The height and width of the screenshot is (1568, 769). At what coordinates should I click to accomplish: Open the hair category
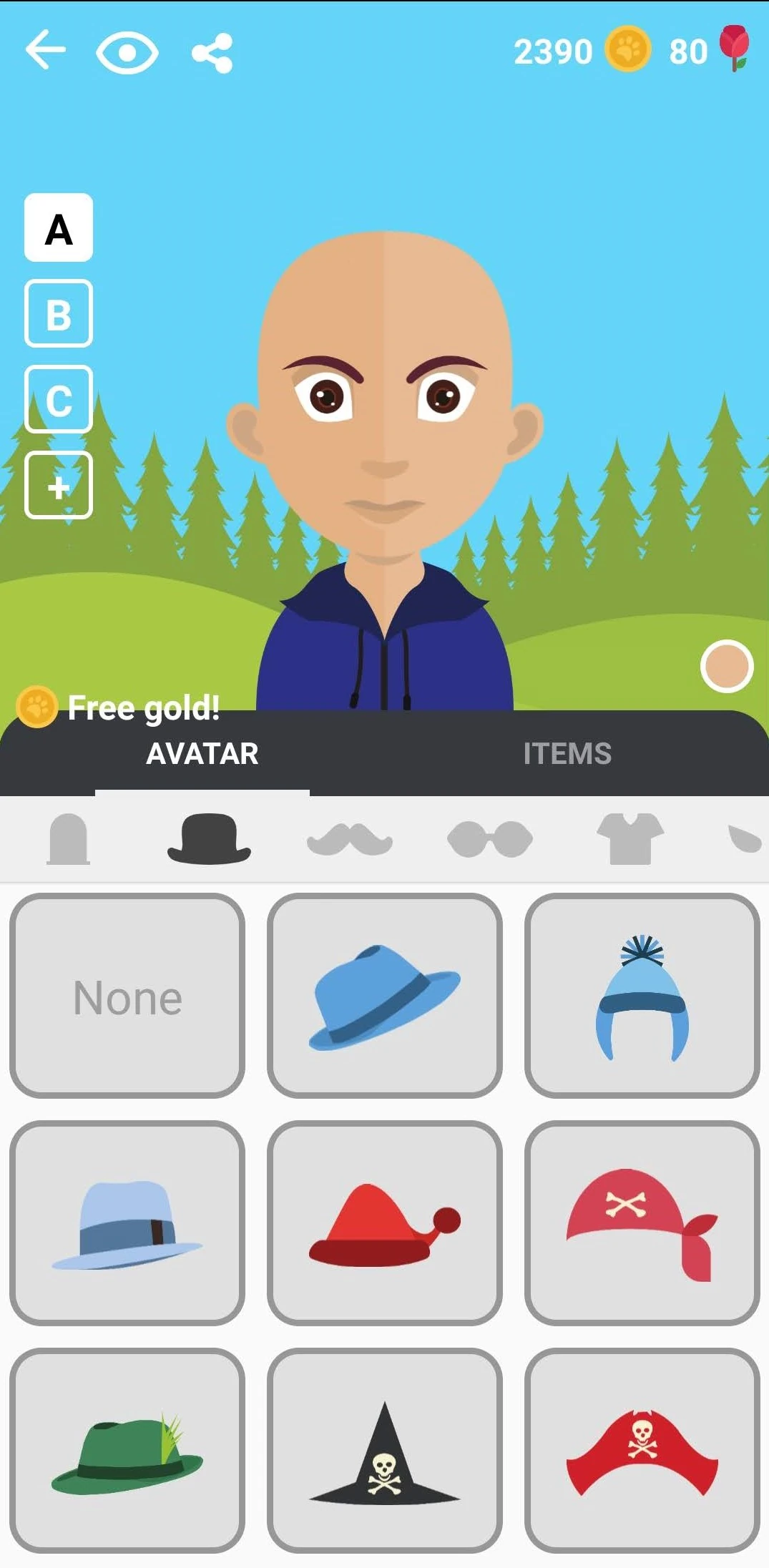68,839
